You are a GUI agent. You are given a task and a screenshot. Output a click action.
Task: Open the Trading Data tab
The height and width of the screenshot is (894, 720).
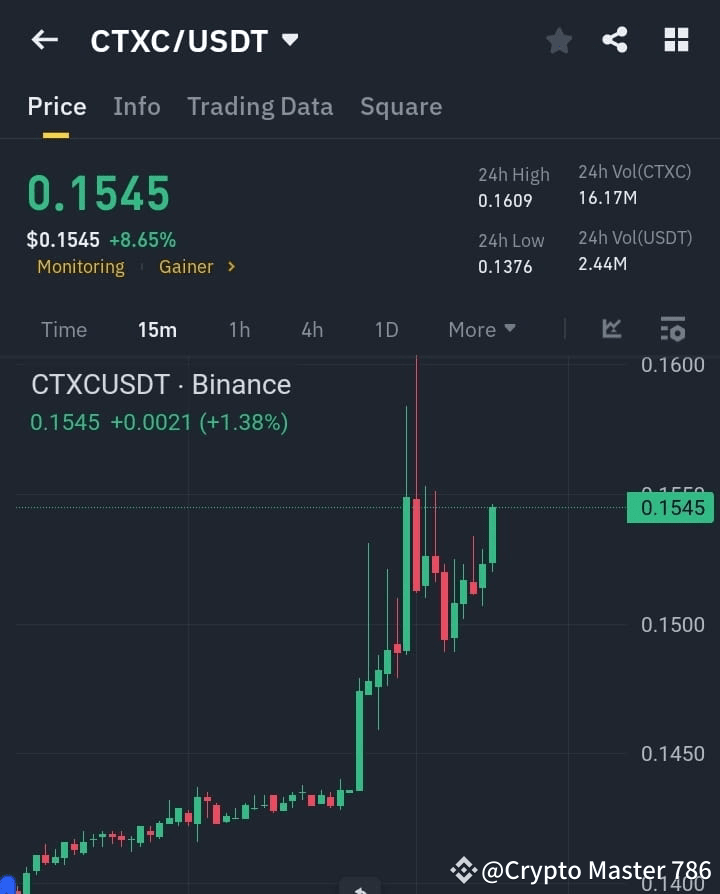(x=260, y=106)
